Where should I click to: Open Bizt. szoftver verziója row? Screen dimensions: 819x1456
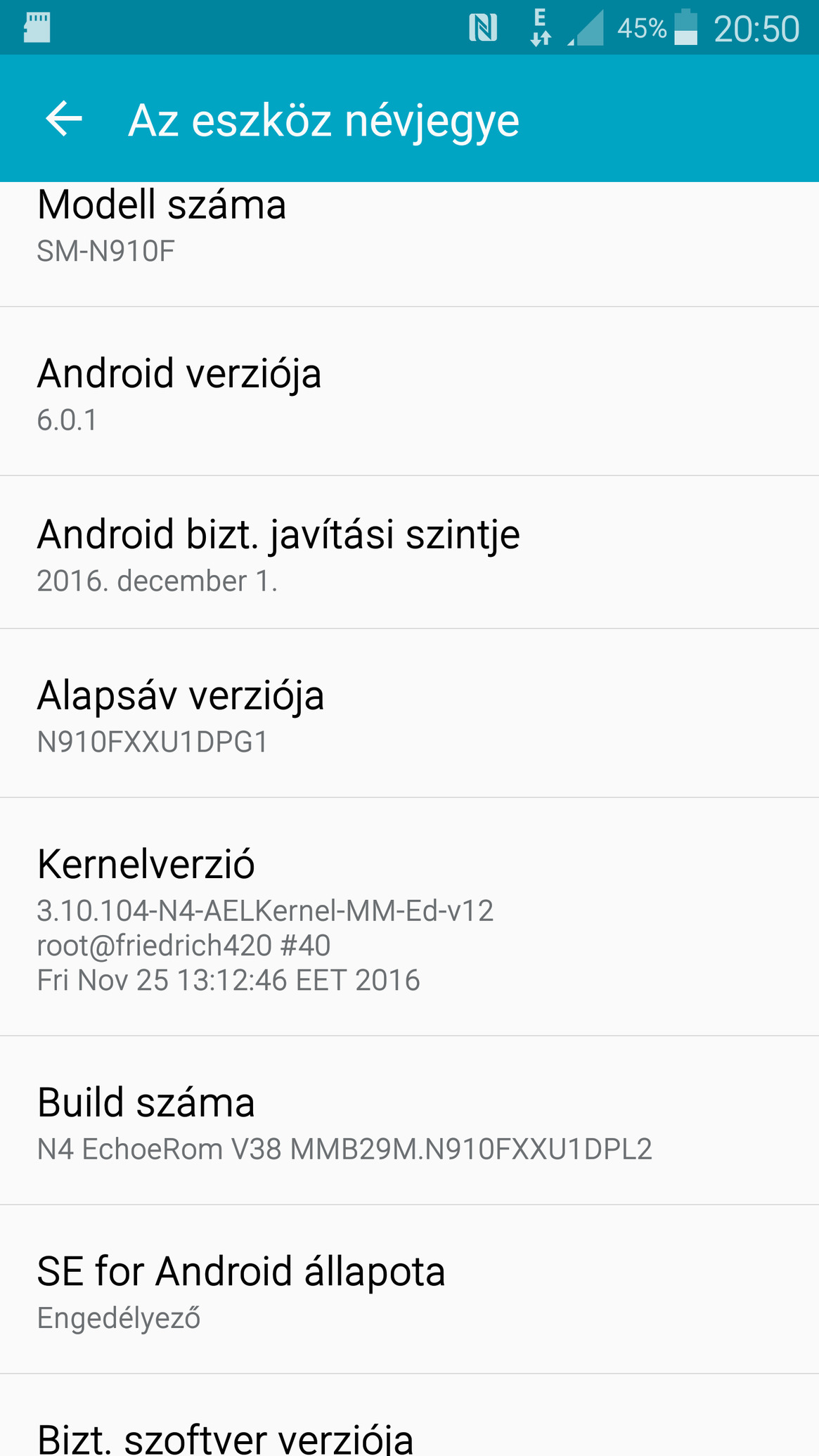point(409,1415)
